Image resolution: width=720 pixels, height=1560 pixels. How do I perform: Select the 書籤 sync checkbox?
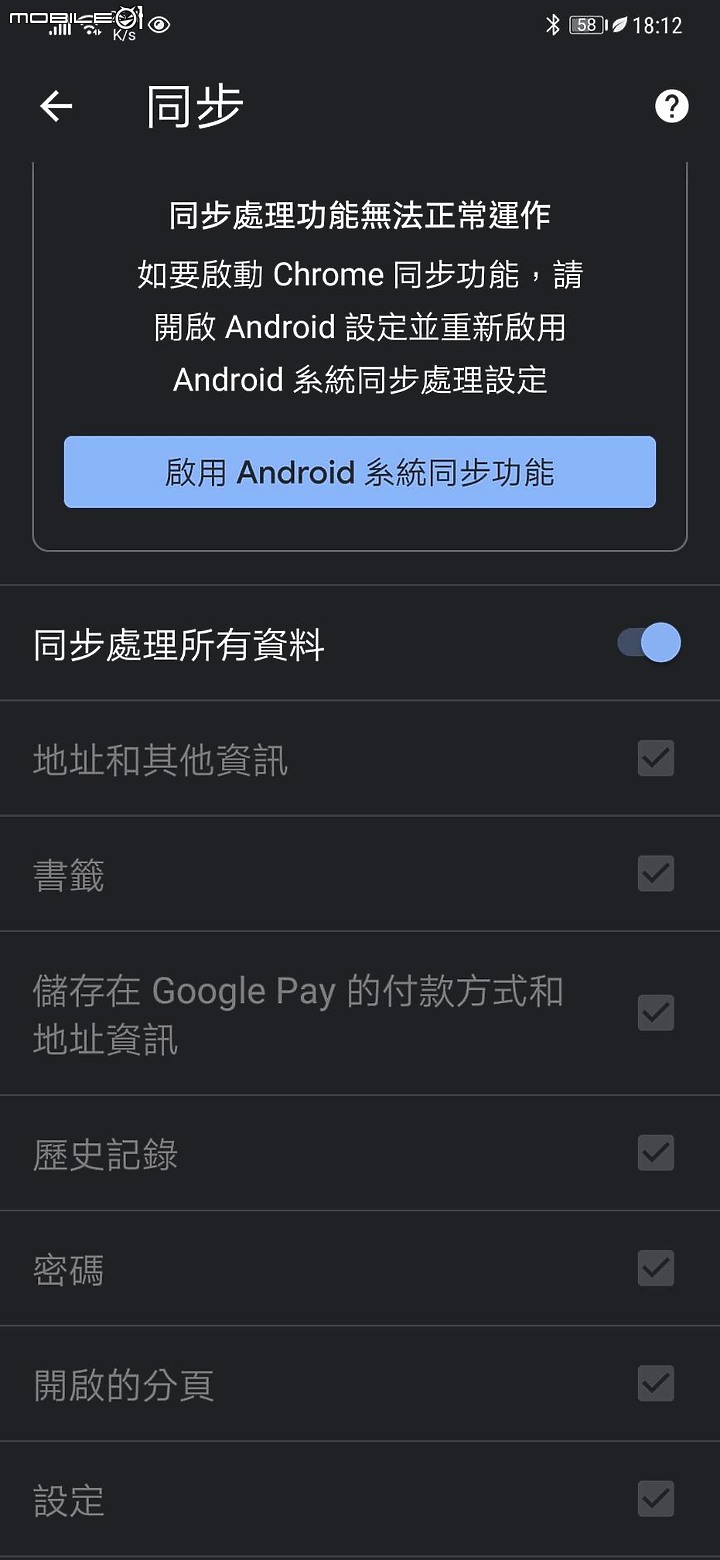(x=656, y=874)
